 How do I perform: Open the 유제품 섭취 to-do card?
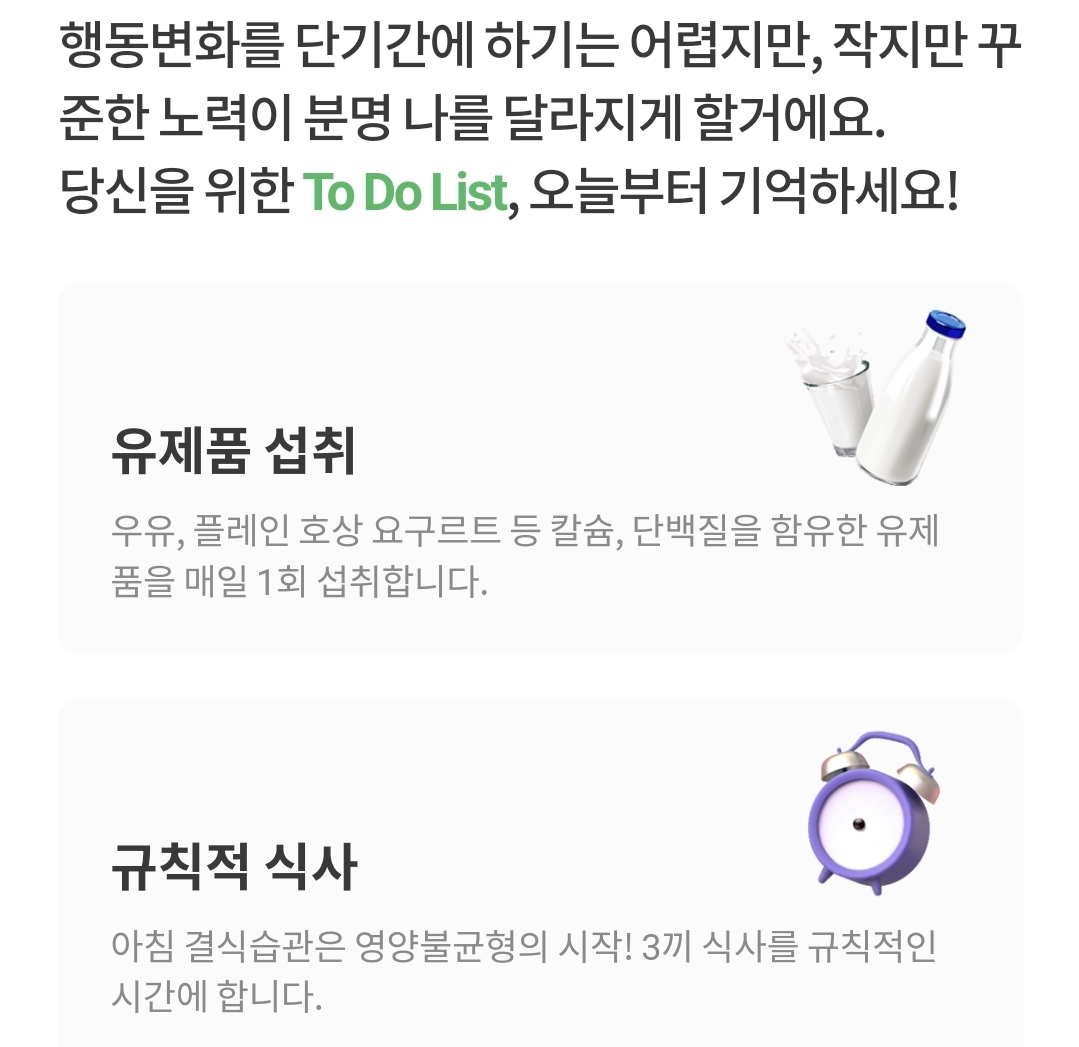point(540,467)
